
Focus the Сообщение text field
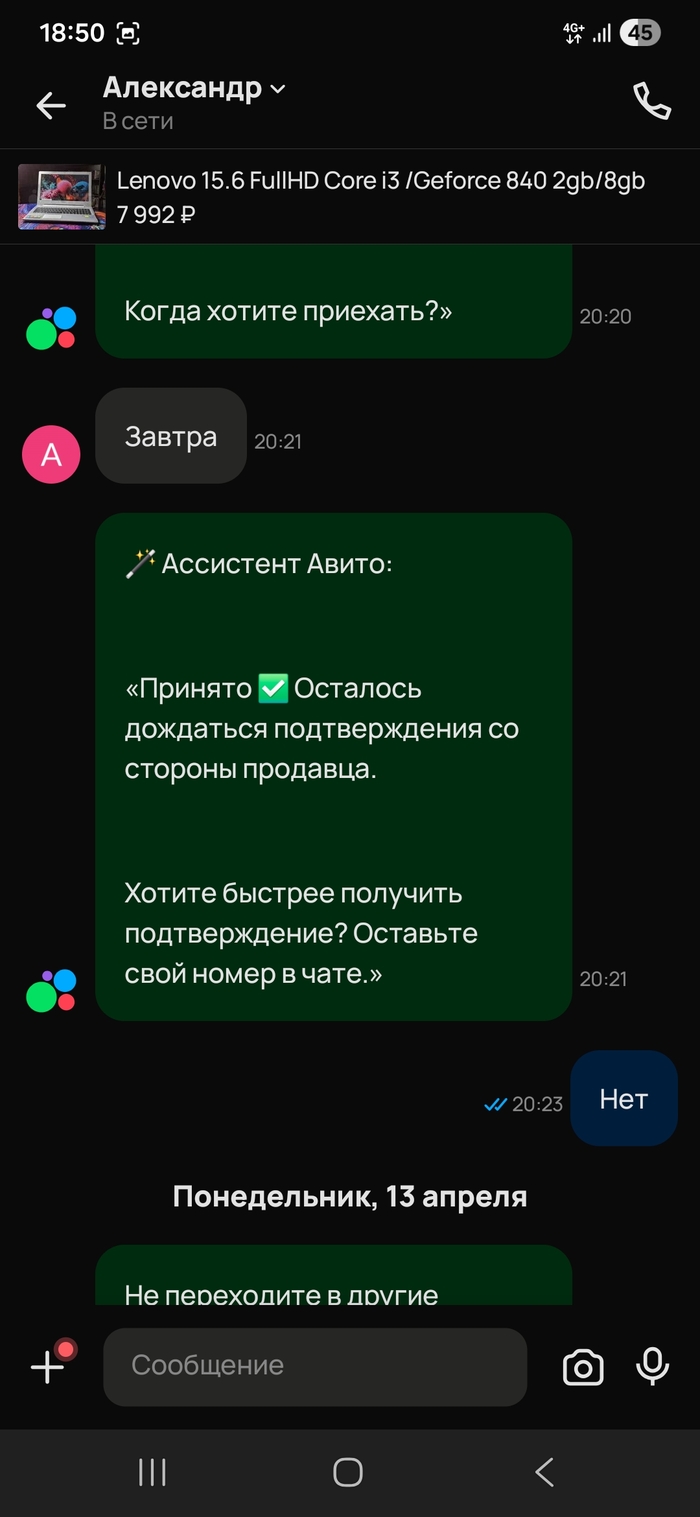[x=314, y=1366]
